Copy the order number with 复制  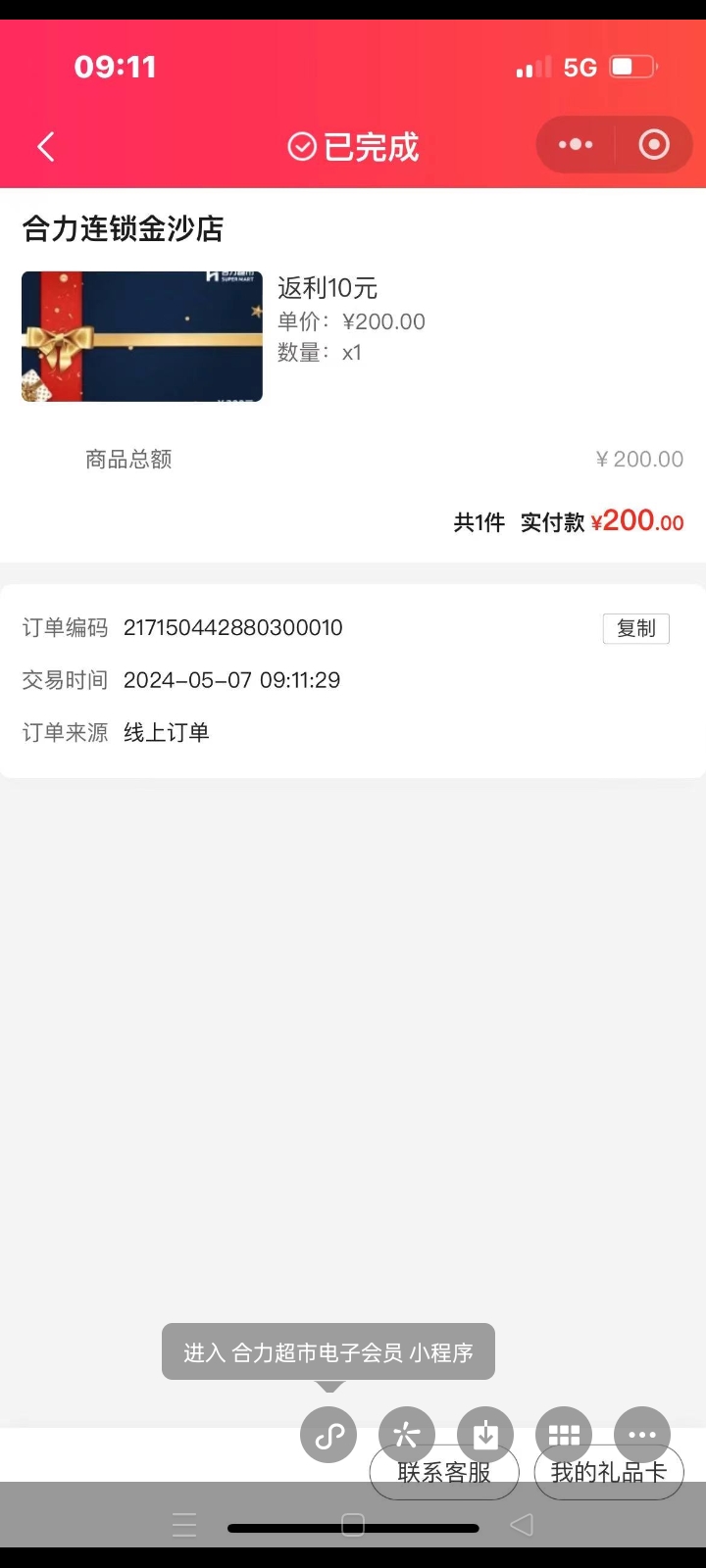pyautogui.click(x=635, y=628)
